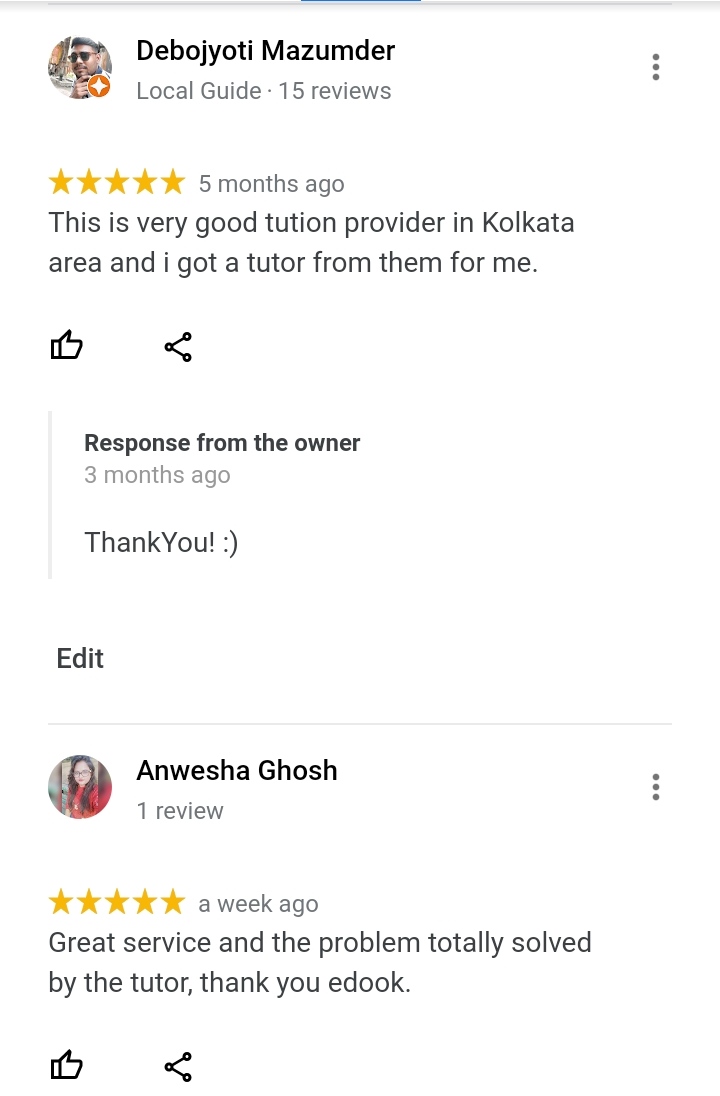Share Anwesha Ghosh's review
Image resolution: width=720 pixels, height=1096 pixels.
pos(178,1066)
